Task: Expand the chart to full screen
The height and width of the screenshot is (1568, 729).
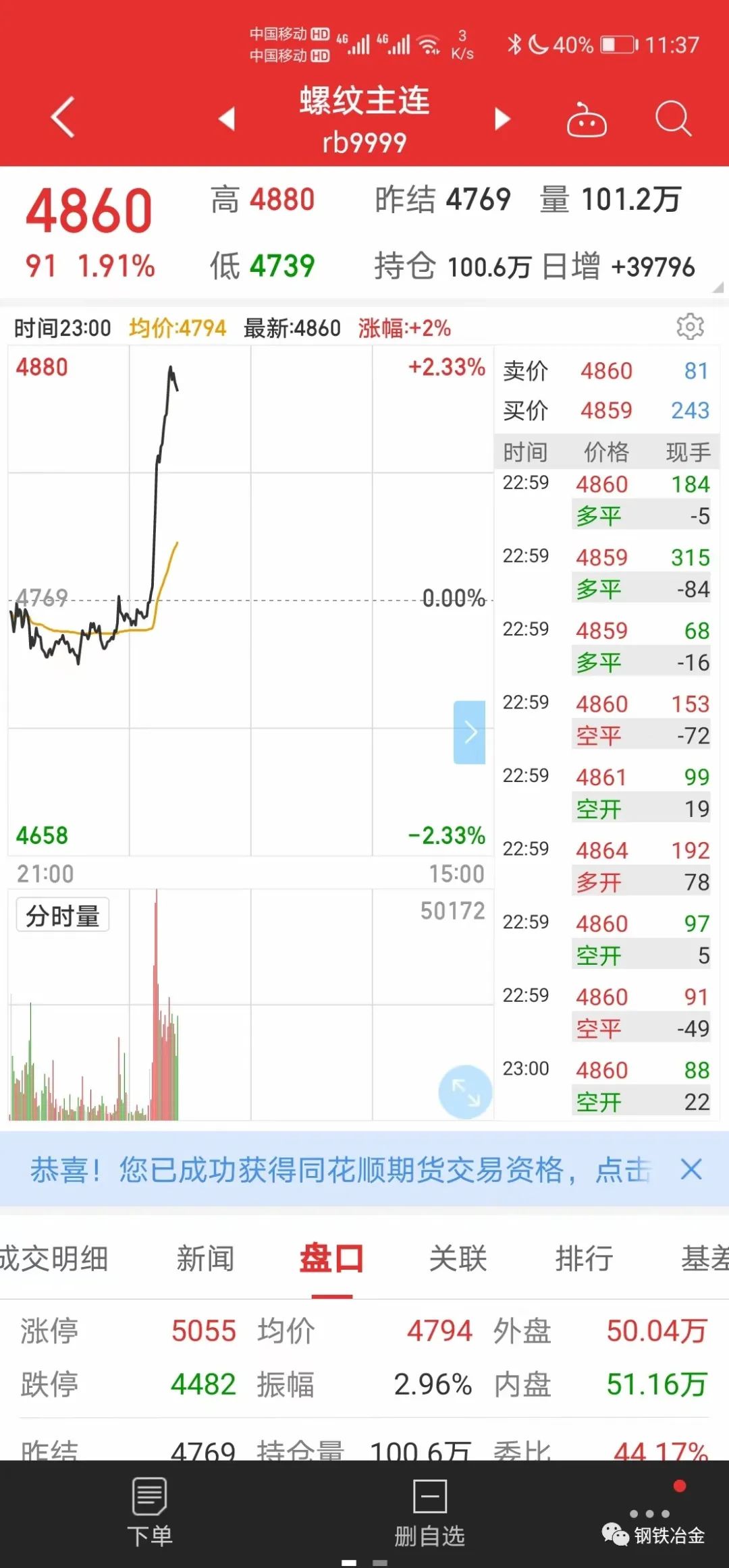Action: coord(465,1092)
